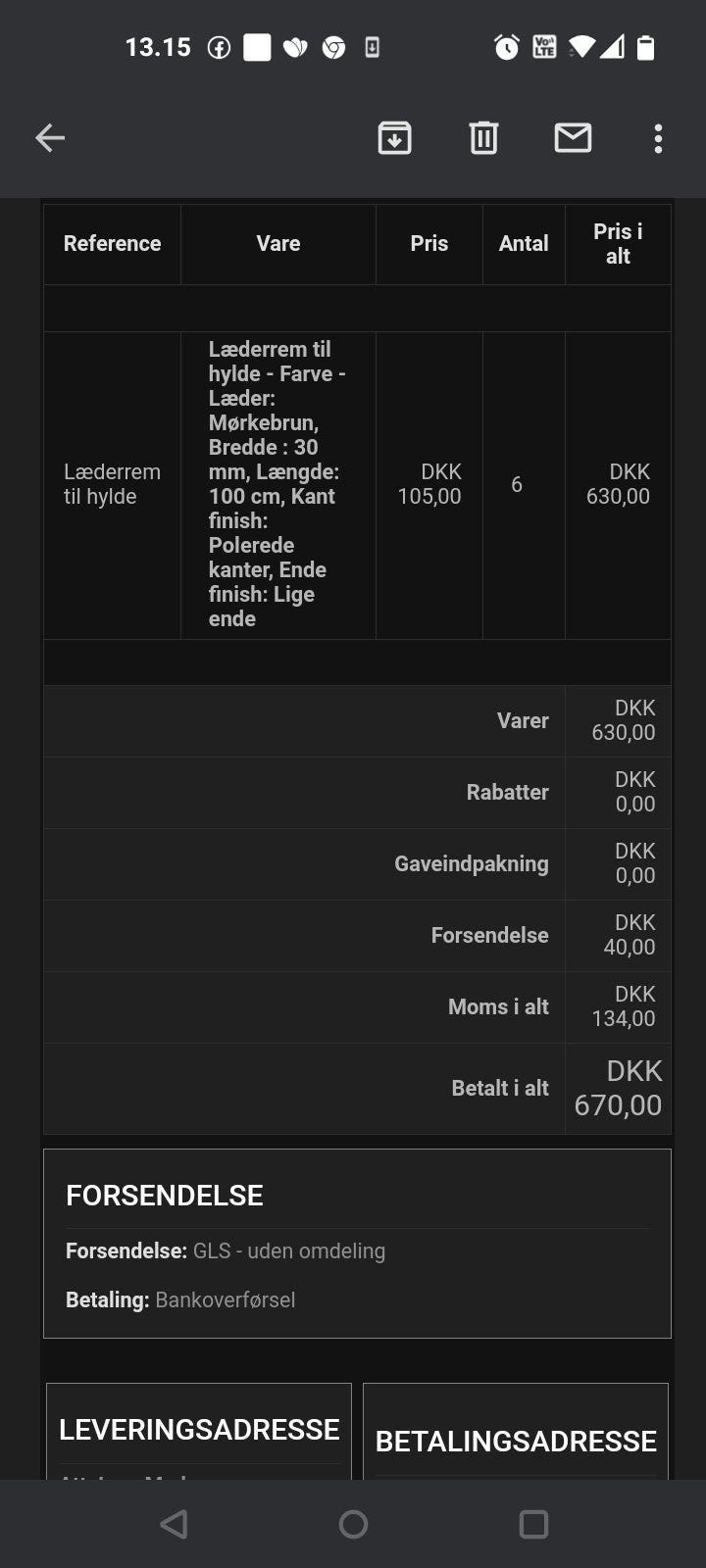Delete this email

tap(483, 138)
